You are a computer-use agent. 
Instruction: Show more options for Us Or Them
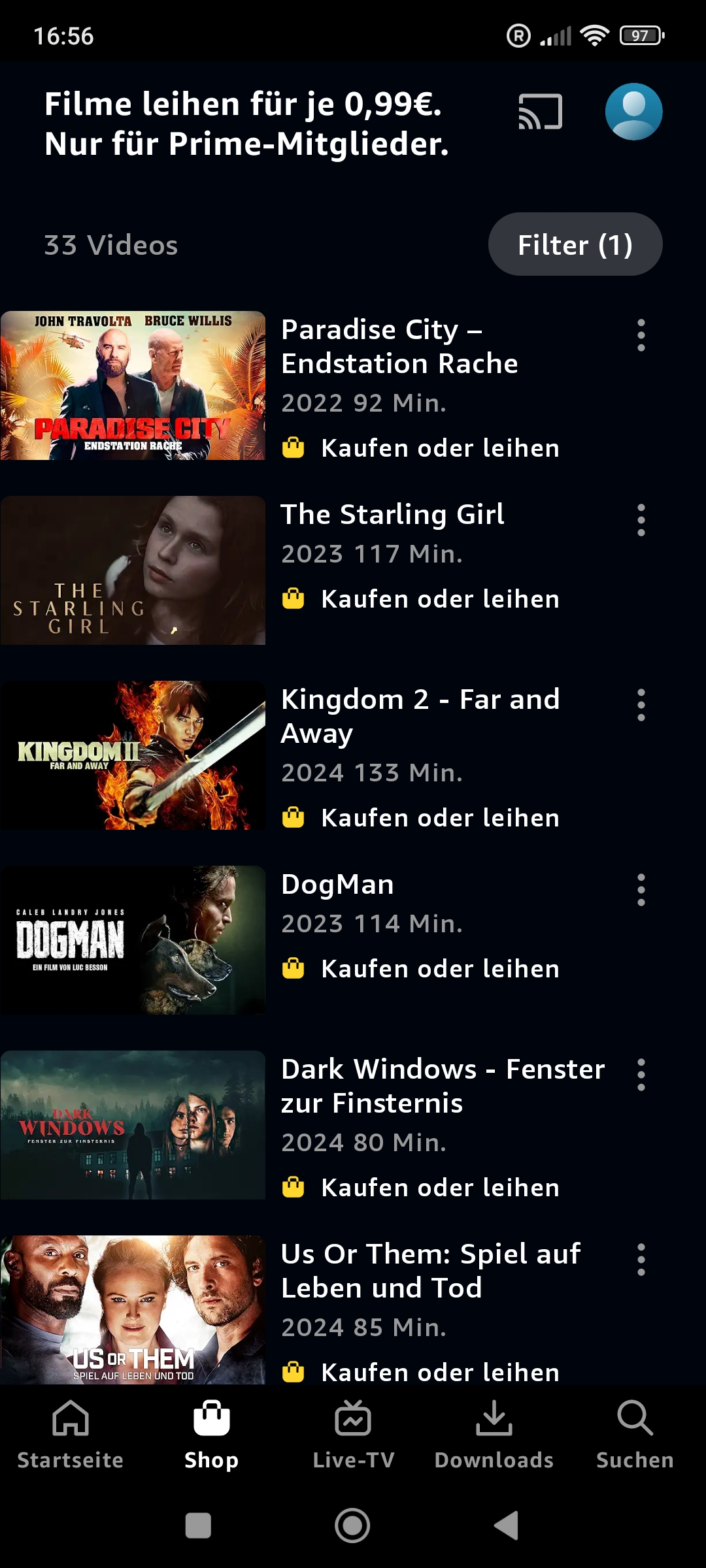click(x=641, y=1260)
